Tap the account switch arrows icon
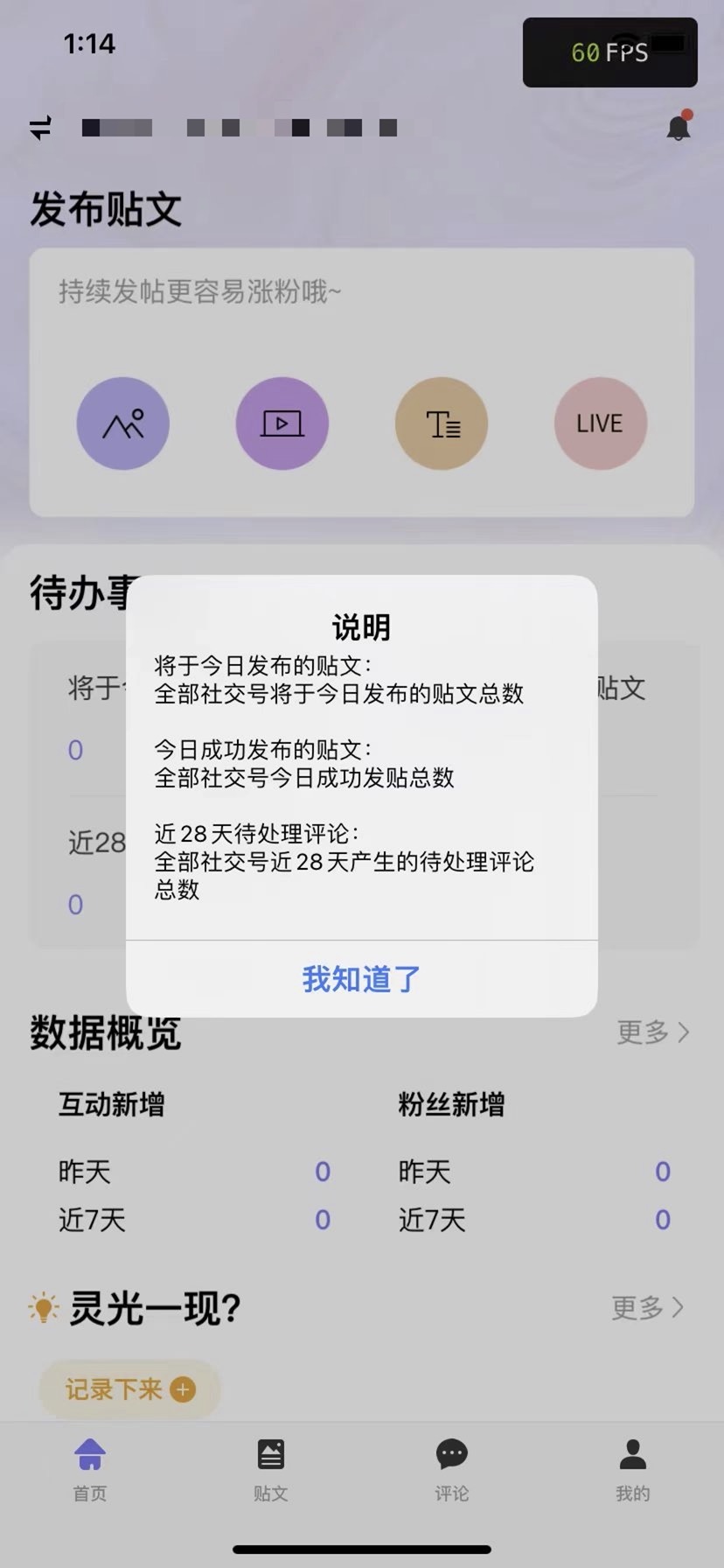Image resolution: width=724 pixels, height=1568 pixels. (x=40, y=128)
